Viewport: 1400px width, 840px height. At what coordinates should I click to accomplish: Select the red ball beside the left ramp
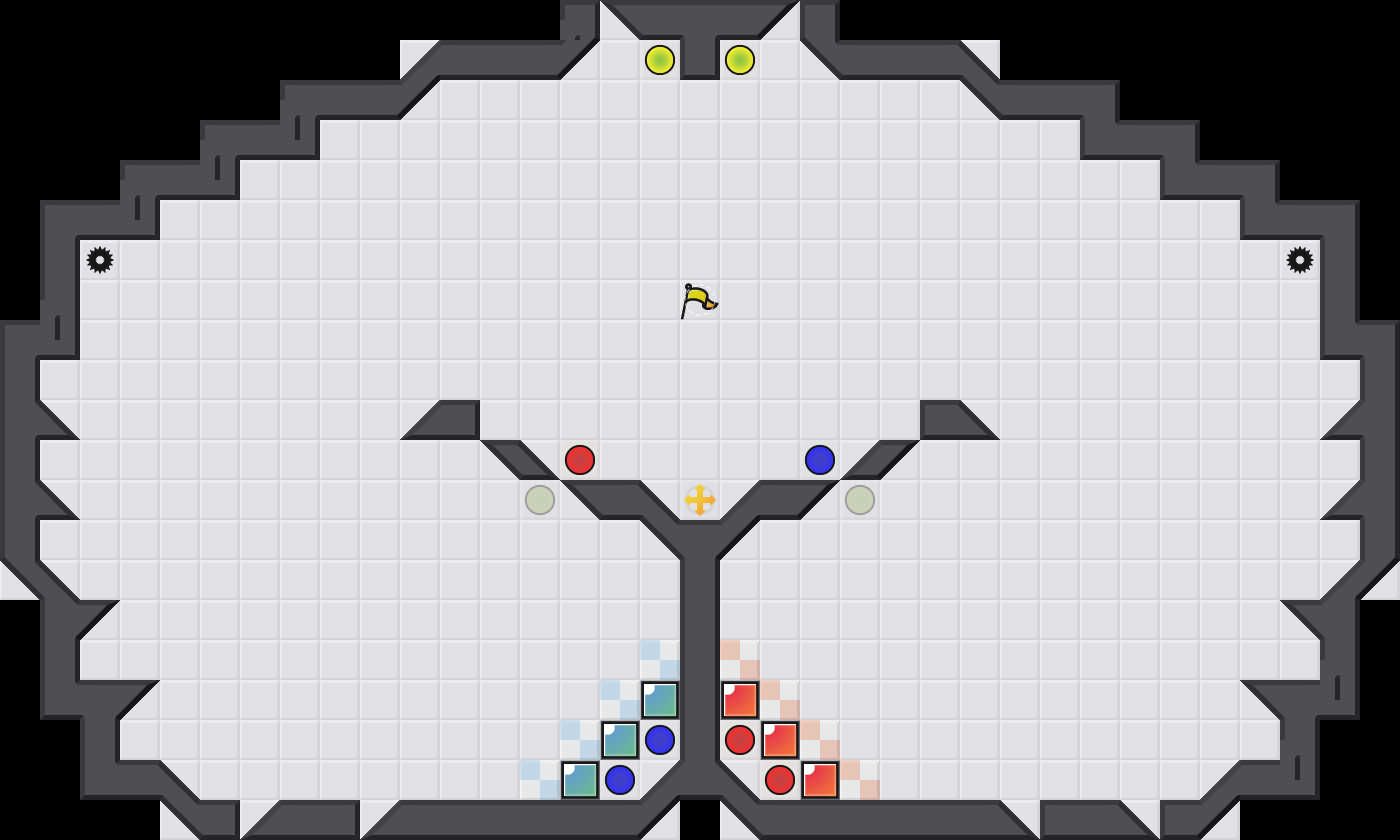click(580, 460)
